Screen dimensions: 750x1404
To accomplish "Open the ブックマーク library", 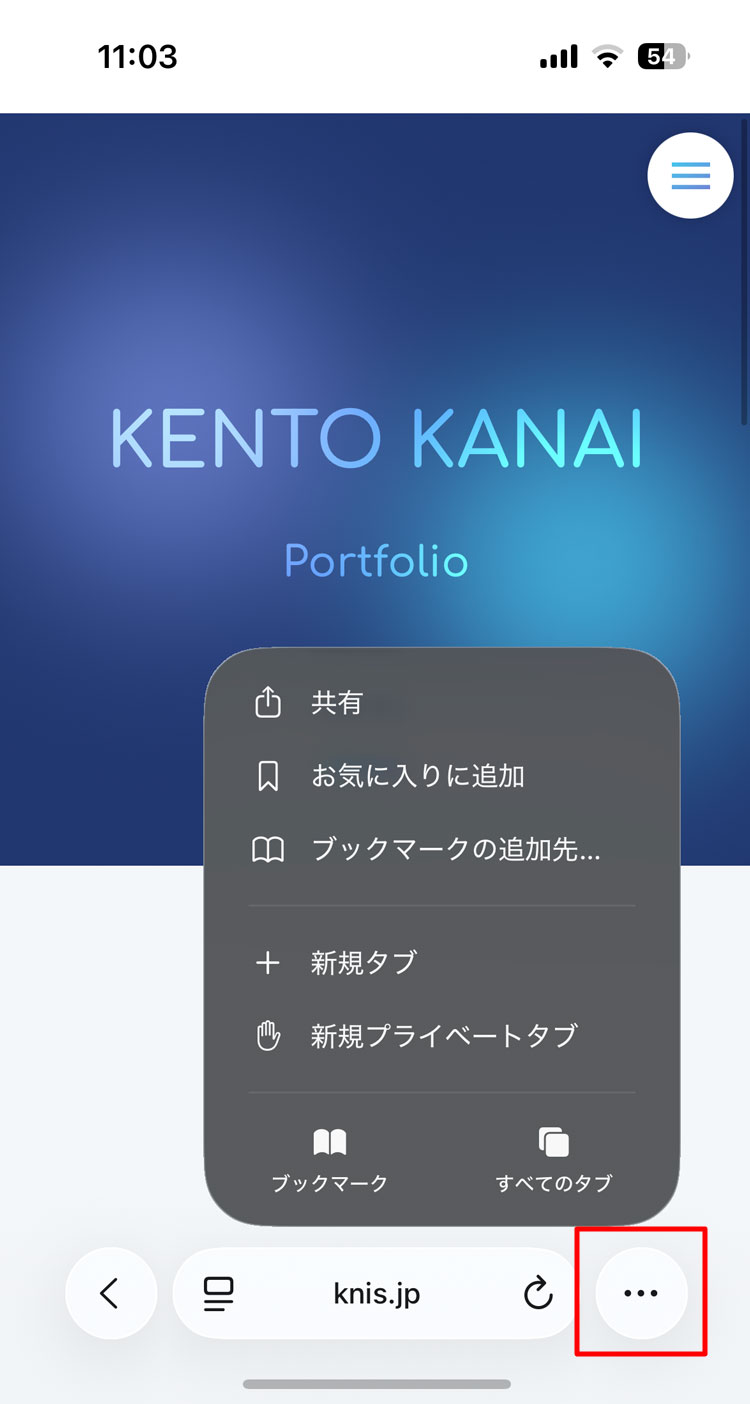I will point(330,1158).
